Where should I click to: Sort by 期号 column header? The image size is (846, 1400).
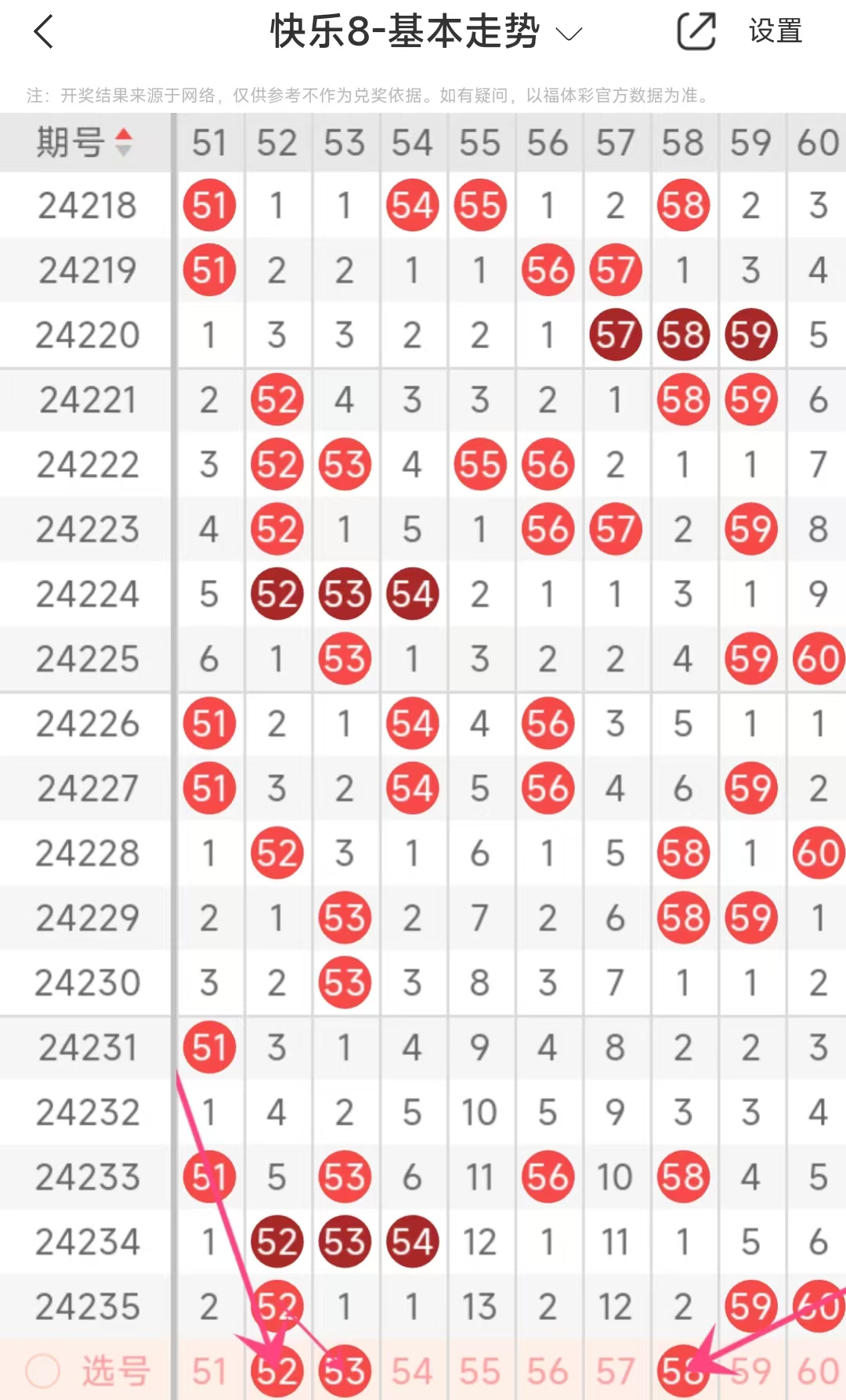(85, 143)
